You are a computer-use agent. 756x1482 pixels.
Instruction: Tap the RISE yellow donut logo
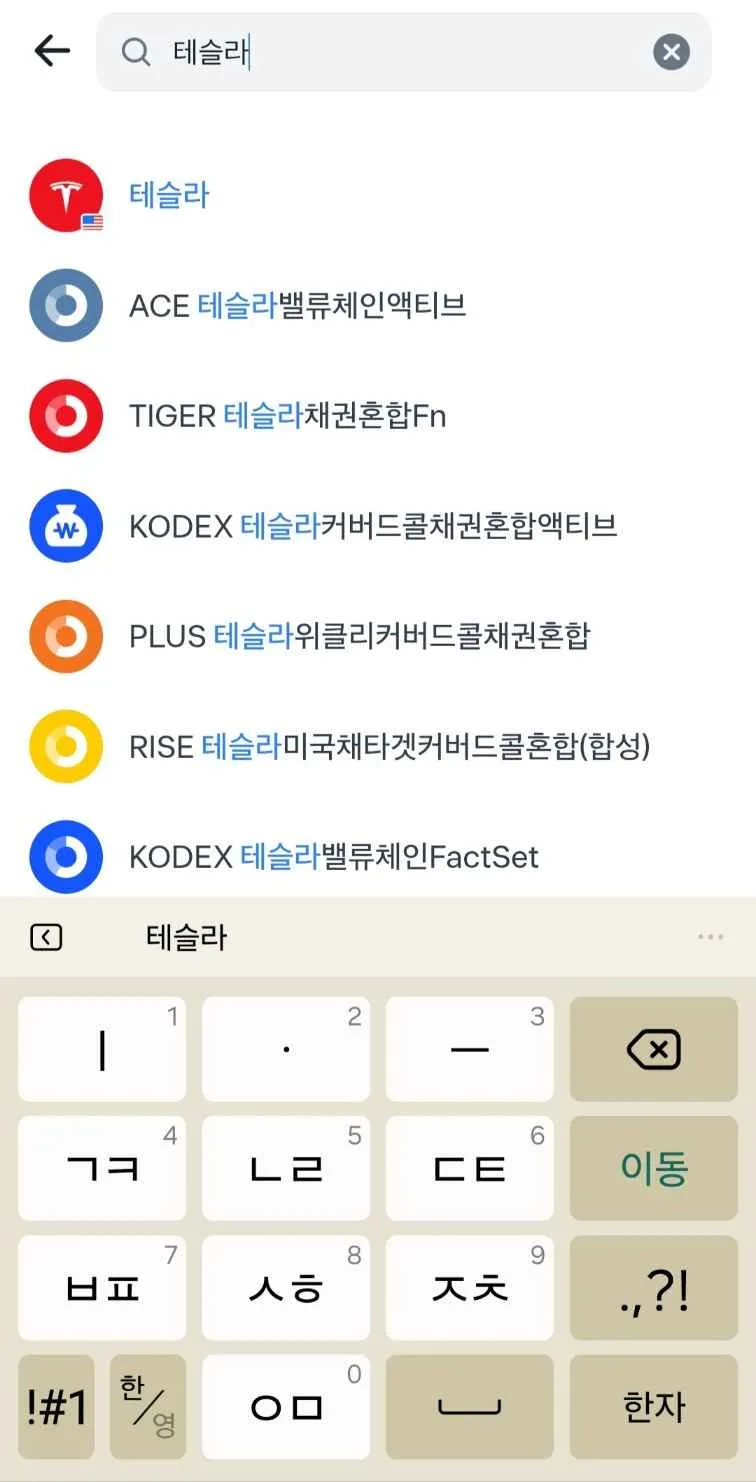pos(65,746)
